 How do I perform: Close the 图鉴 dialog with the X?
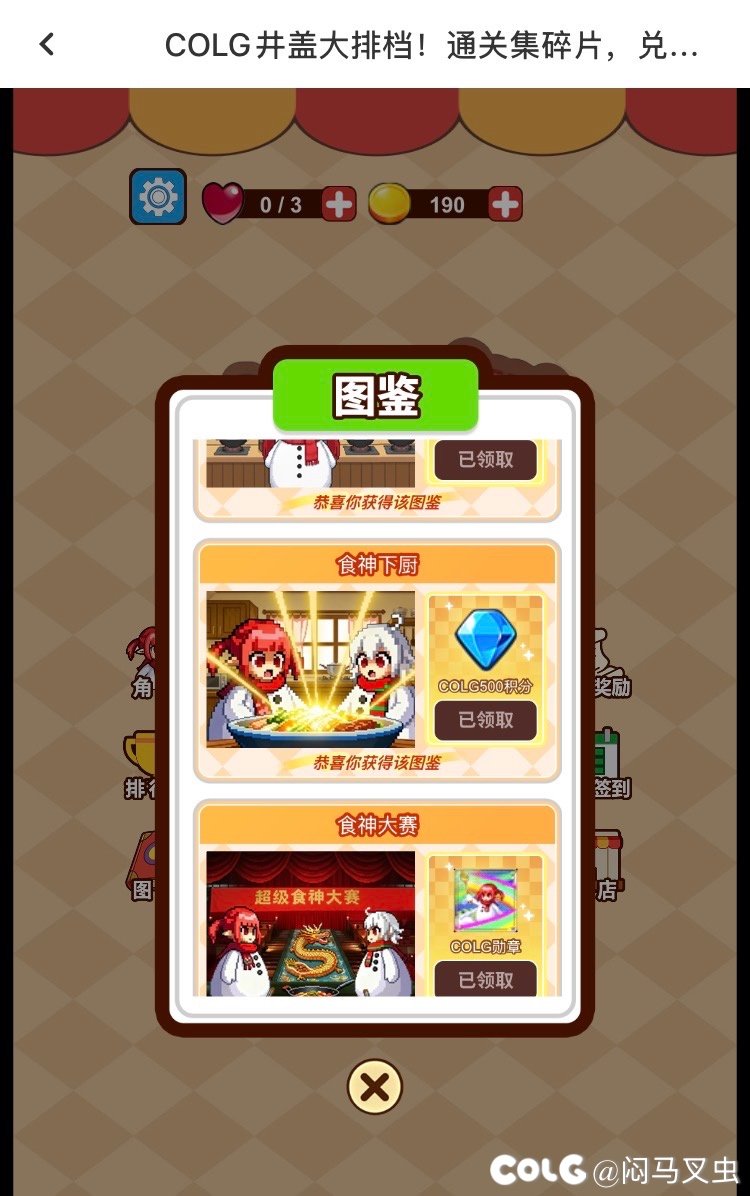point(375,1087)
